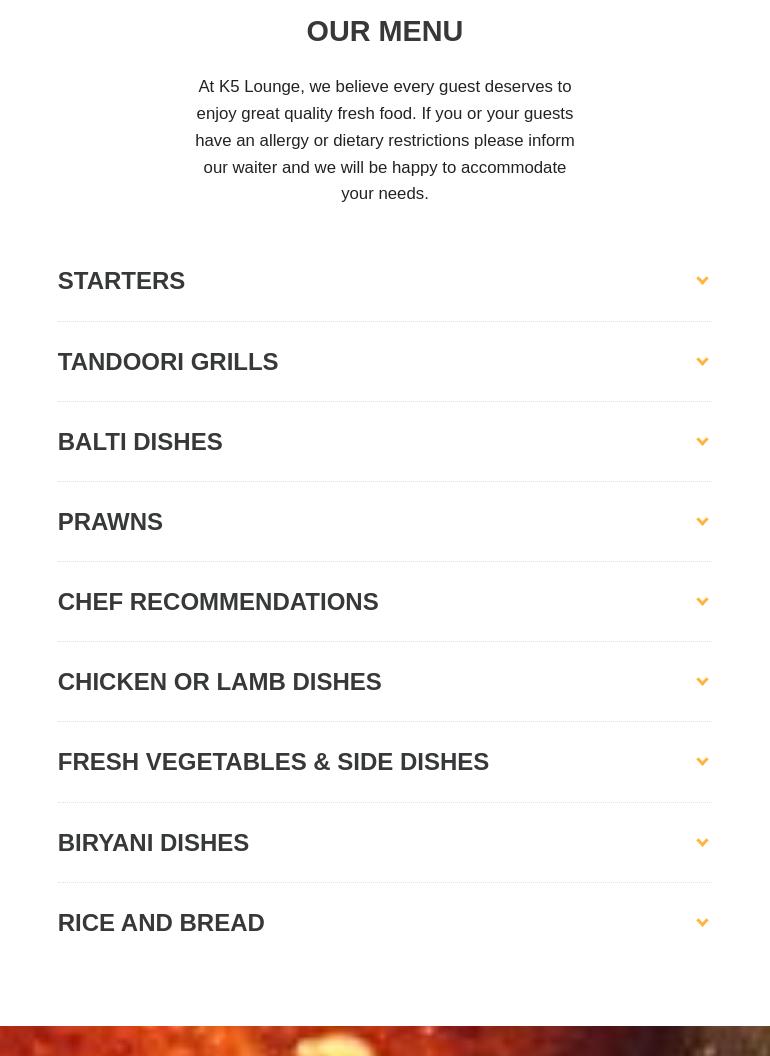Open the Tandoori Grills accordion
The width and height of the screenshot is (770, 1056).
tap(168, 362)
